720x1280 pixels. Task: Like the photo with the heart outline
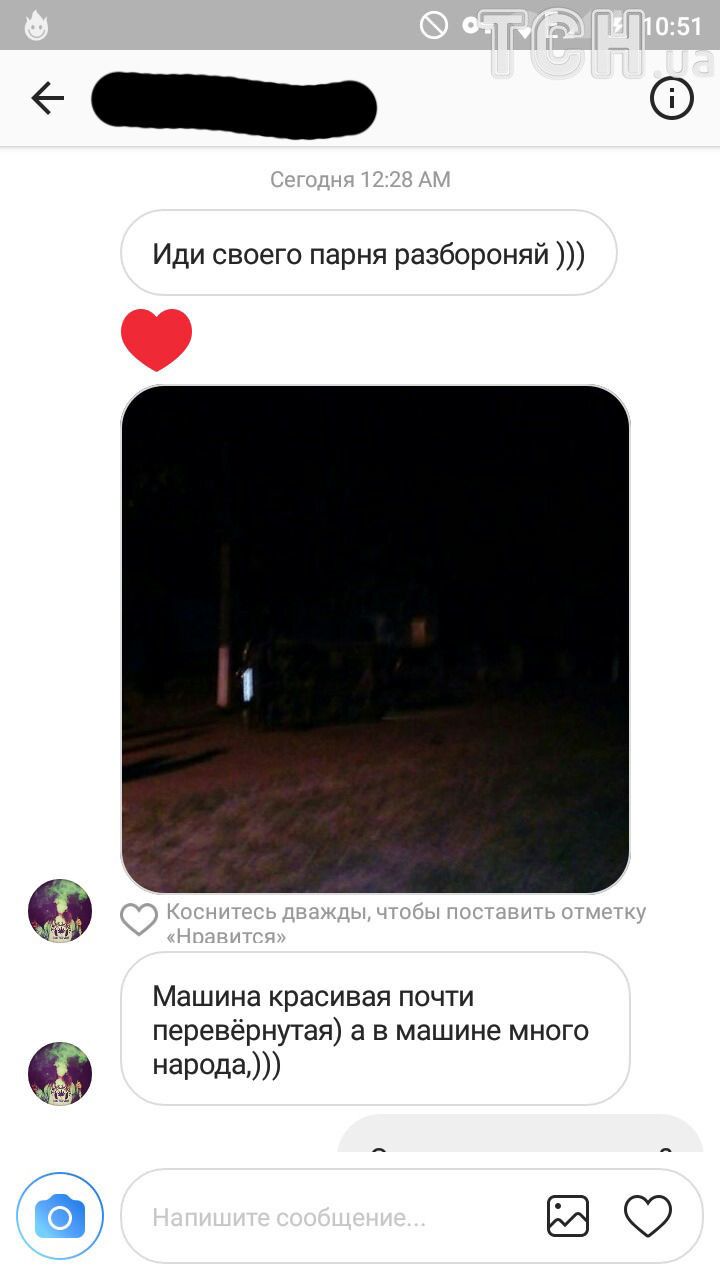(139, 919)
